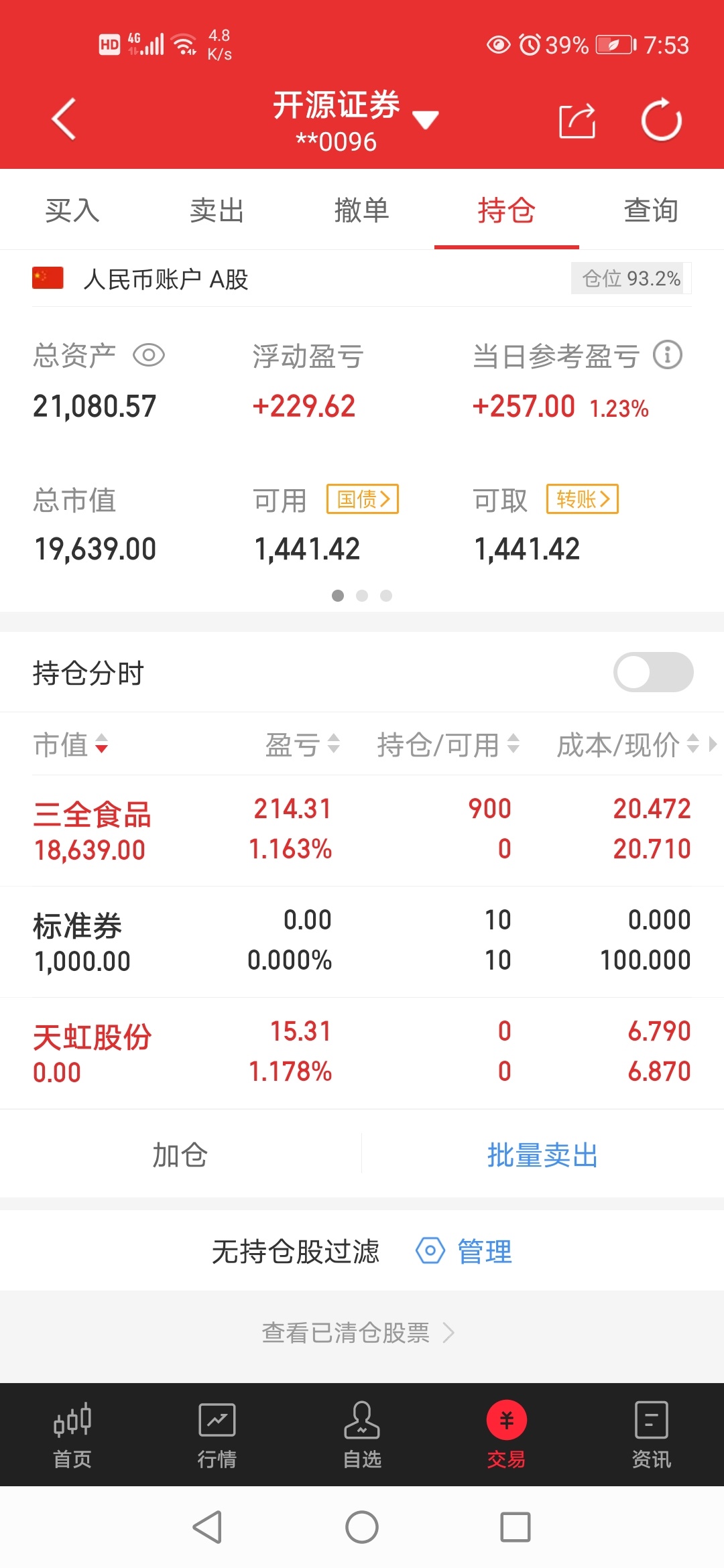Share the holdings page

577,121
